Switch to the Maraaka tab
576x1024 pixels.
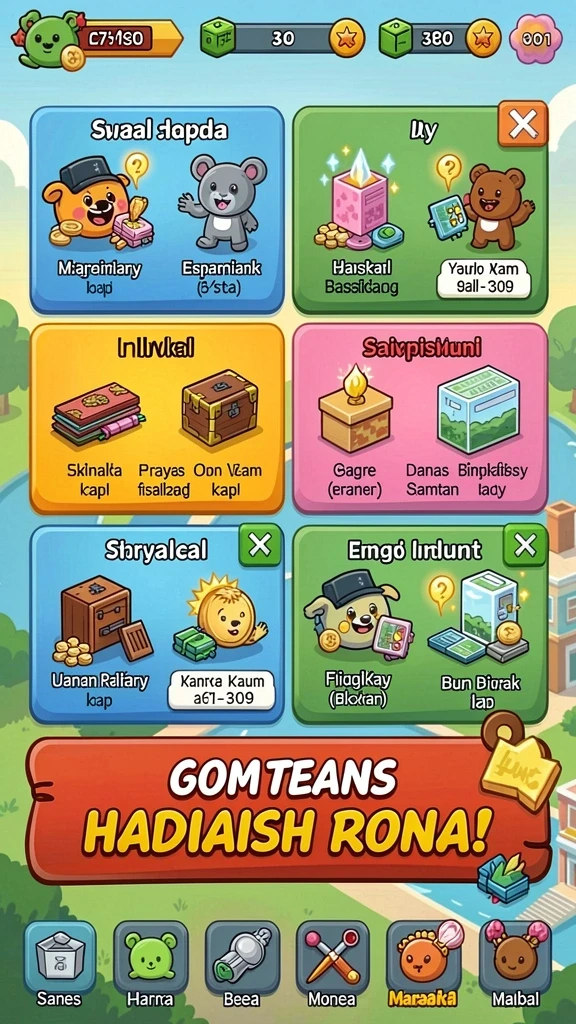pyautogui.click(x=425, y=964)
